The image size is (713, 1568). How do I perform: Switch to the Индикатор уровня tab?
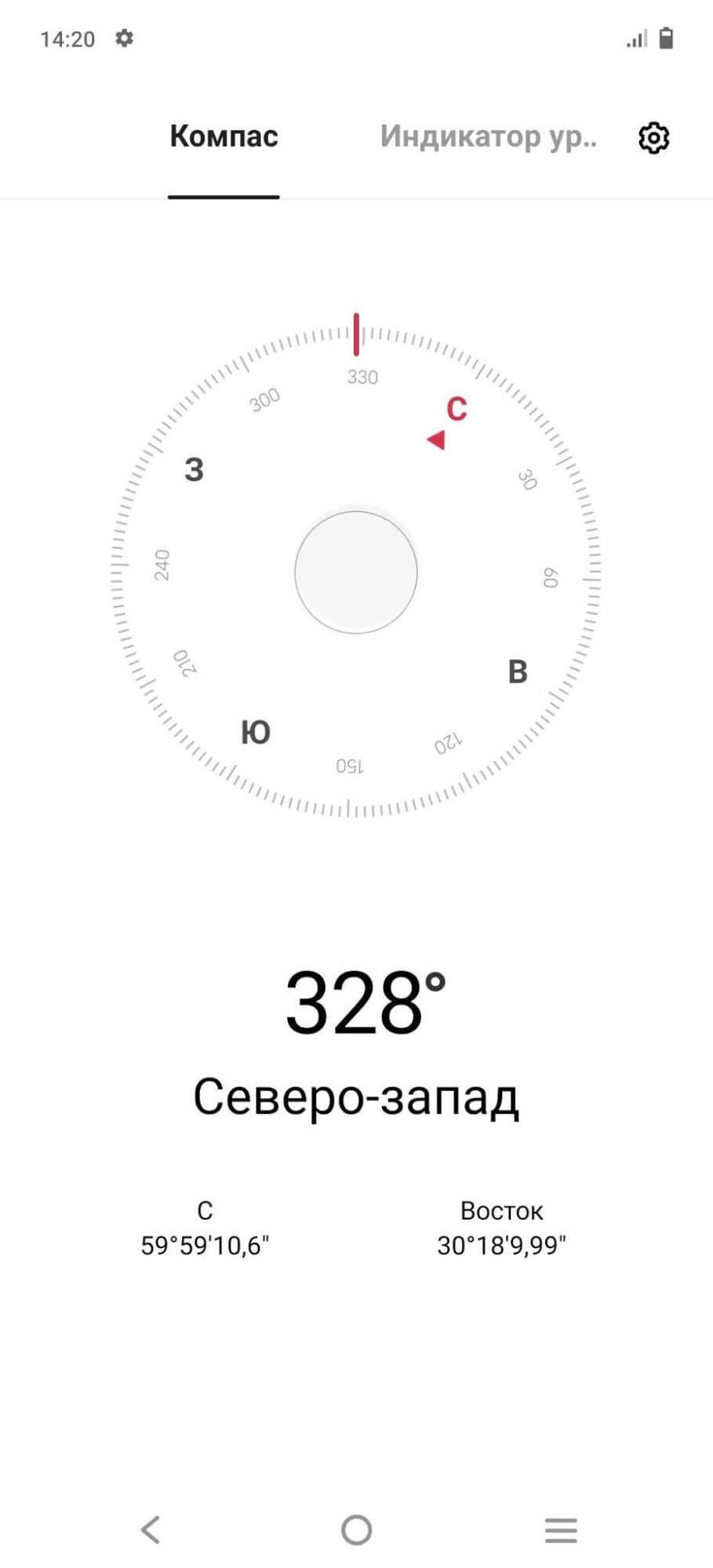pos(488,136)
